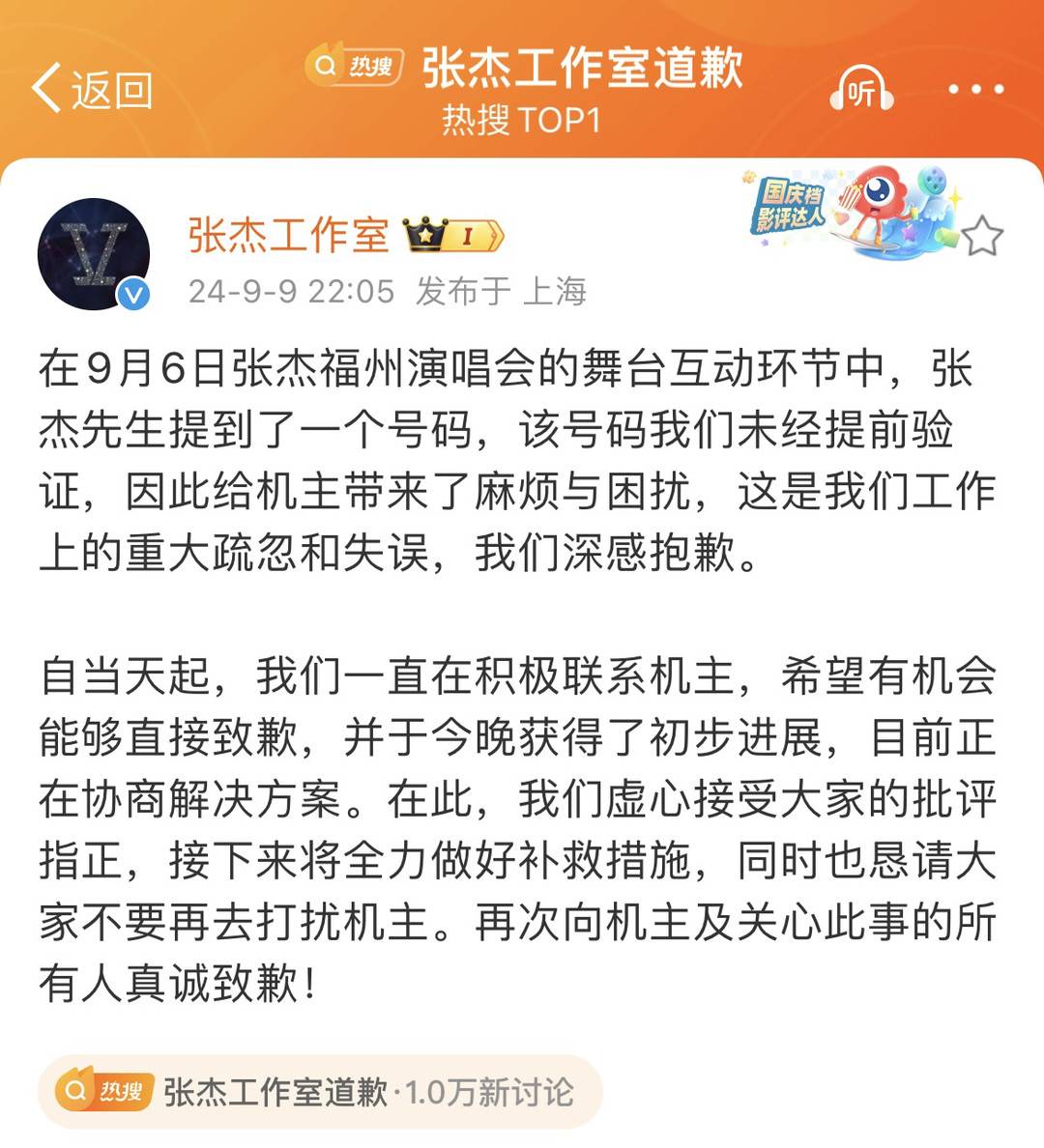Tap the 听 headphone listen icon
The width and height of the screenshot is (1044, 1148).
pos(860,90)
